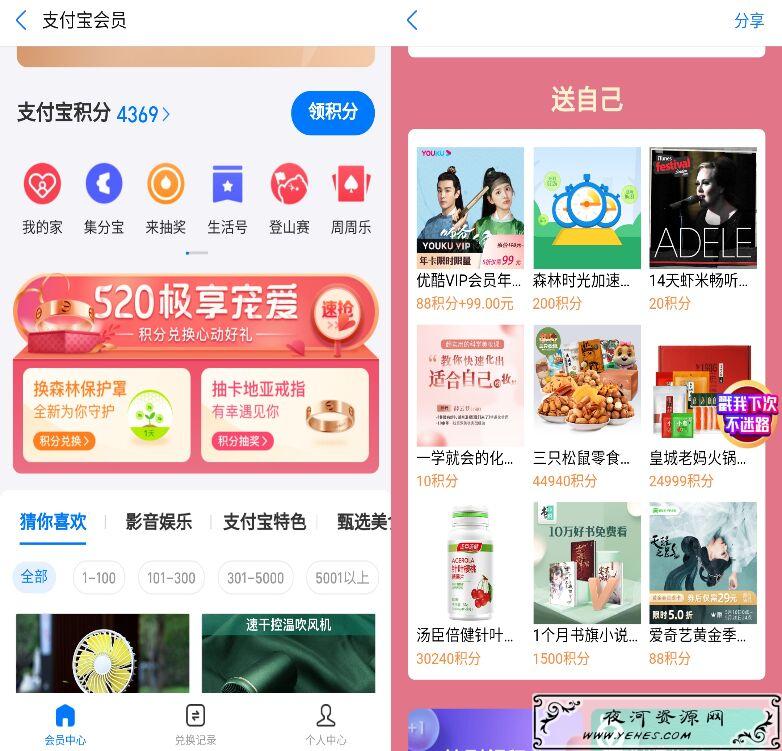Tap the 领积分 button
Image resolution: width=782 pixels, height=751 pixels.
(332, 113)
